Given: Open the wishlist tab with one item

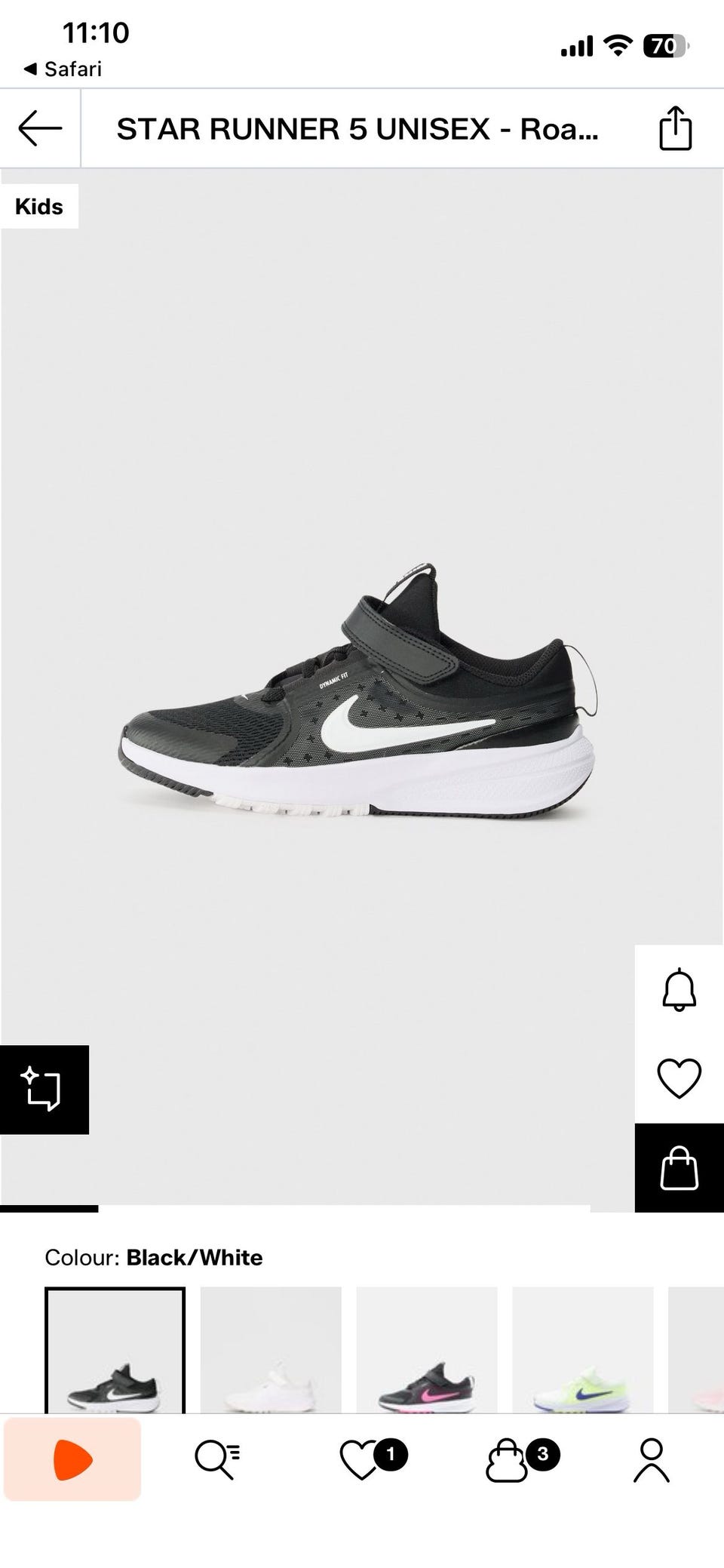Looking at the screenshot, I should [362, 1459].
